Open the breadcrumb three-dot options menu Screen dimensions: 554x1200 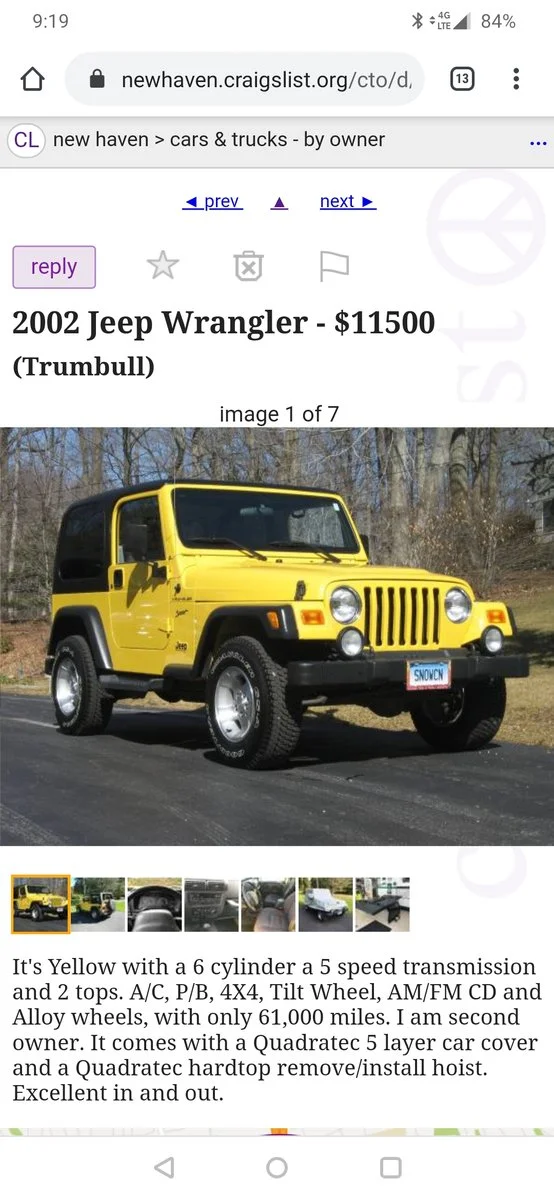click(x=539, y=143)
